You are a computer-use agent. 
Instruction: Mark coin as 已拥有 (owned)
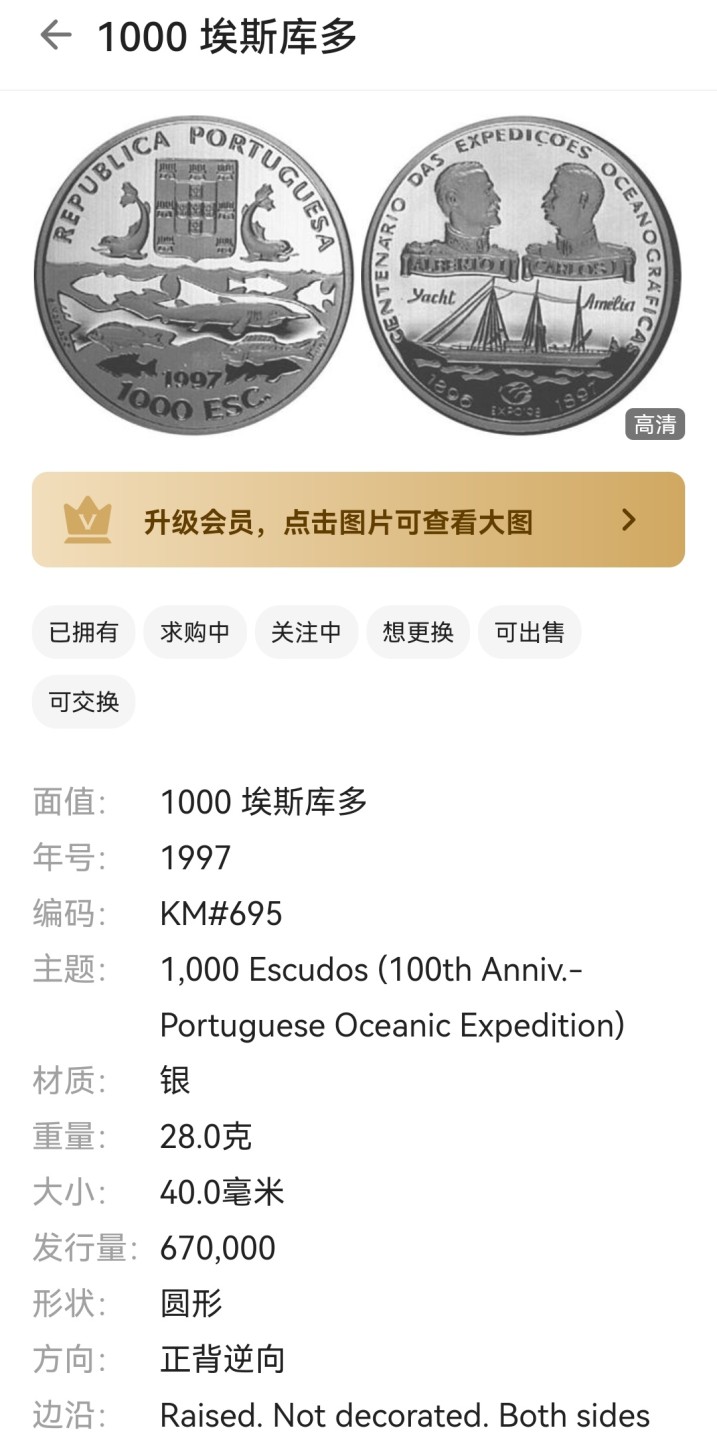(x=84, y=632)
